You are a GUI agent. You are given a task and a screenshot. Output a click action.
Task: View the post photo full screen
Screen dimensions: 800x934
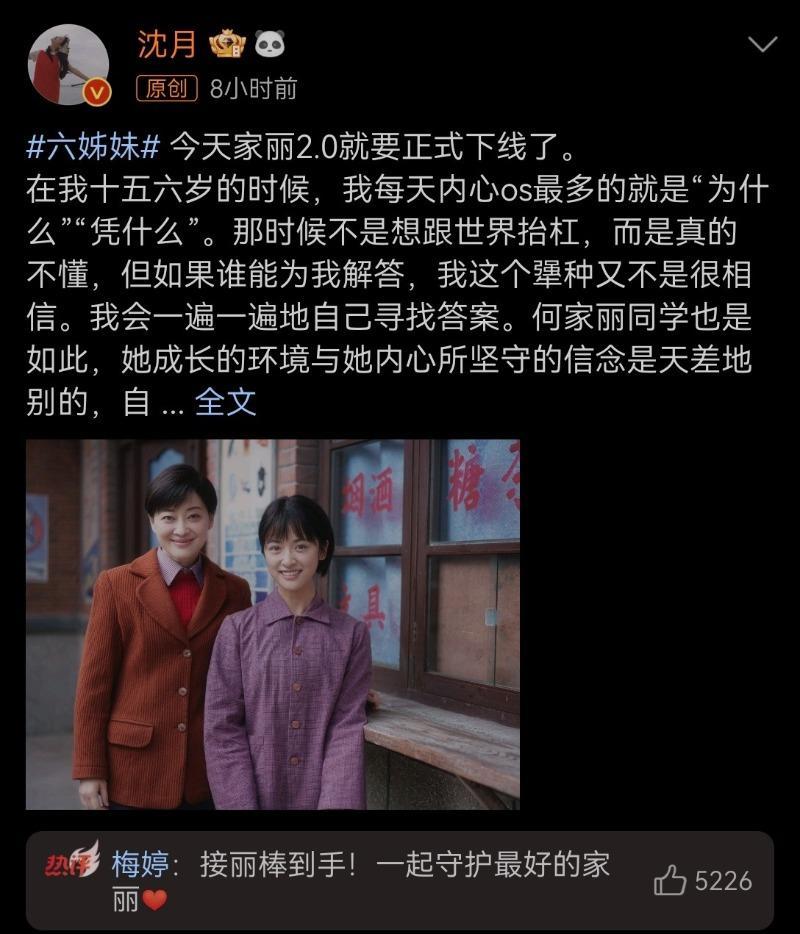click(x=272, y=624)
